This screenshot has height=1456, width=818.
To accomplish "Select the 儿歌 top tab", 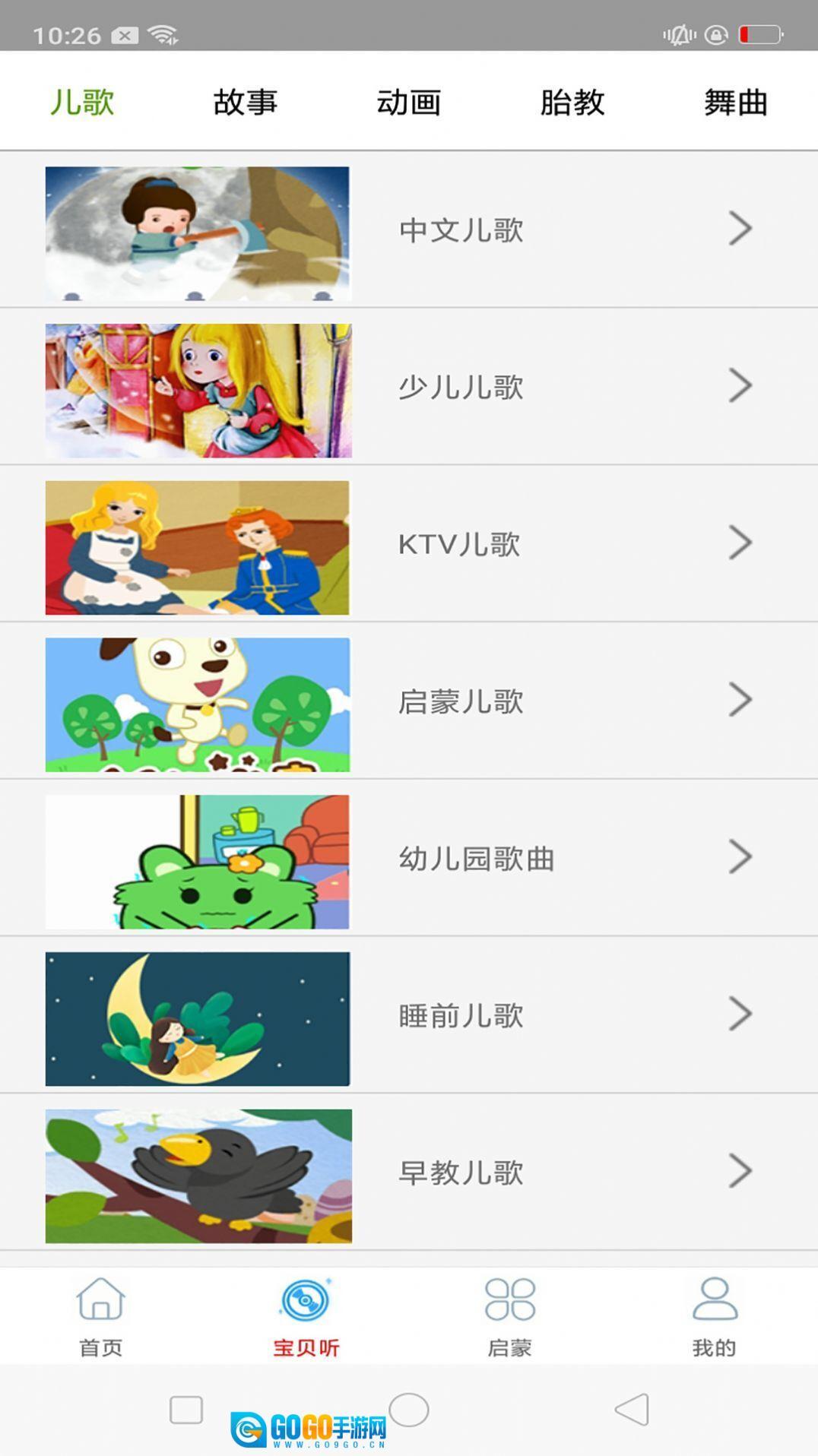I will 82,102.
